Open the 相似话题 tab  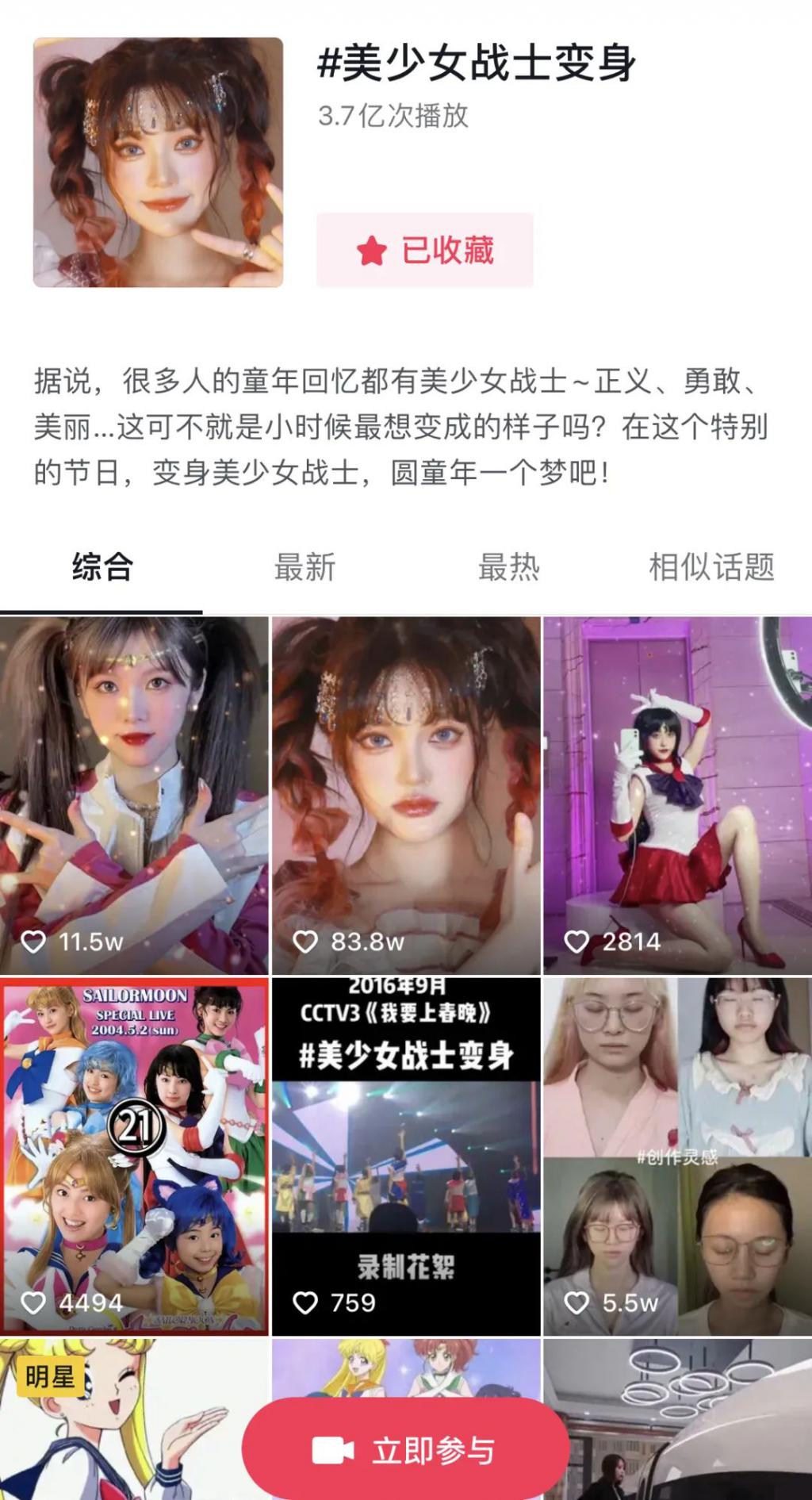pyautogui.click(x=711, y=567)
